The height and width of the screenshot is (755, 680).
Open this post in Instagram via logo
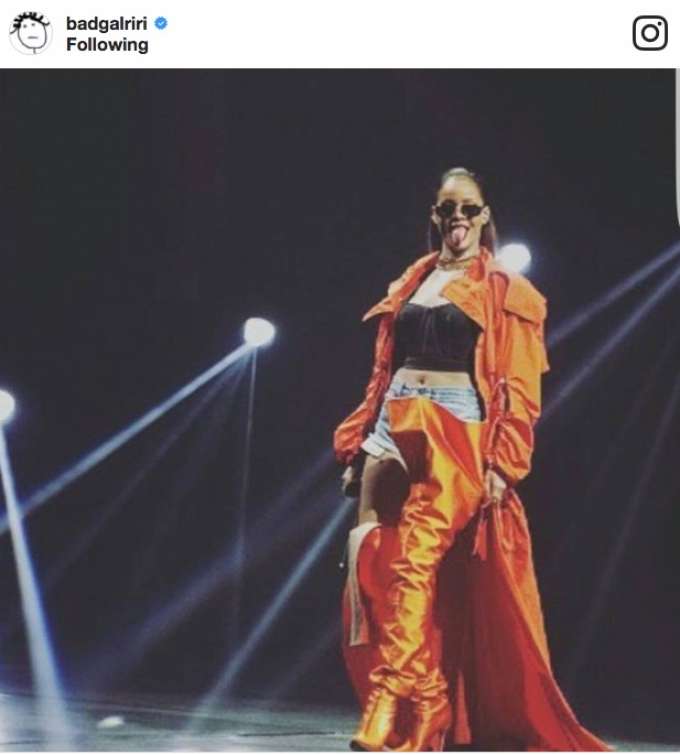click(650, 33)
